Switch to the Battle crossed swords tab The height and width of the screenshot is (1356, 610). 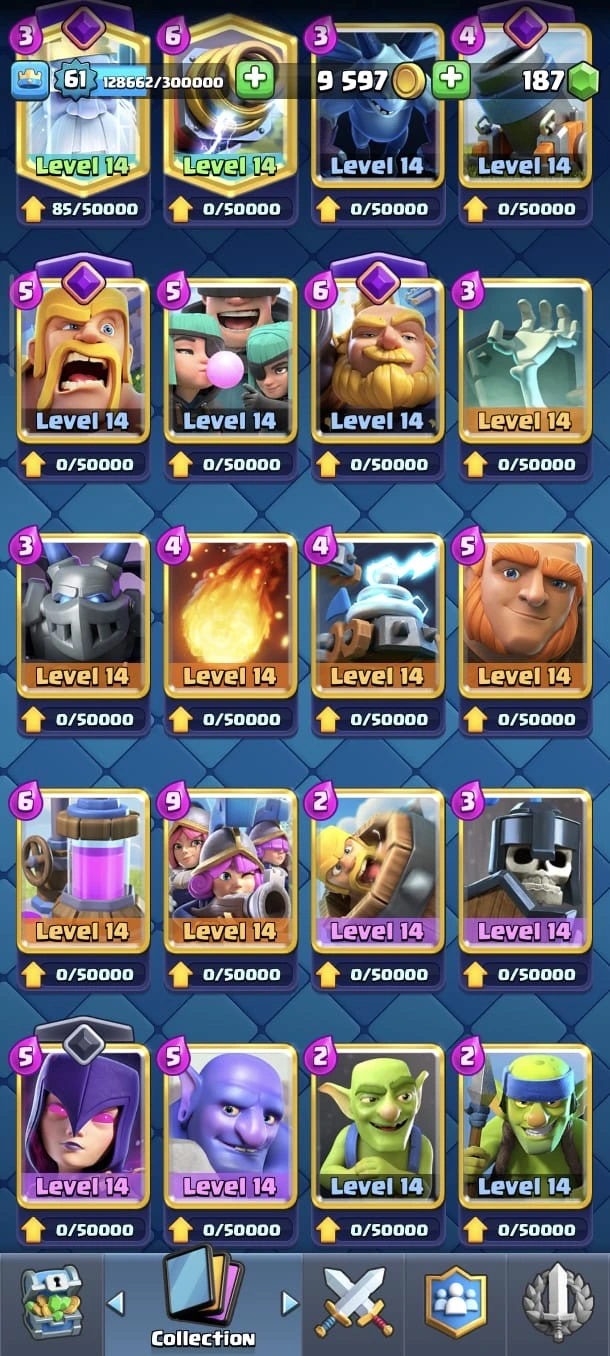(x=354, y=1303)
